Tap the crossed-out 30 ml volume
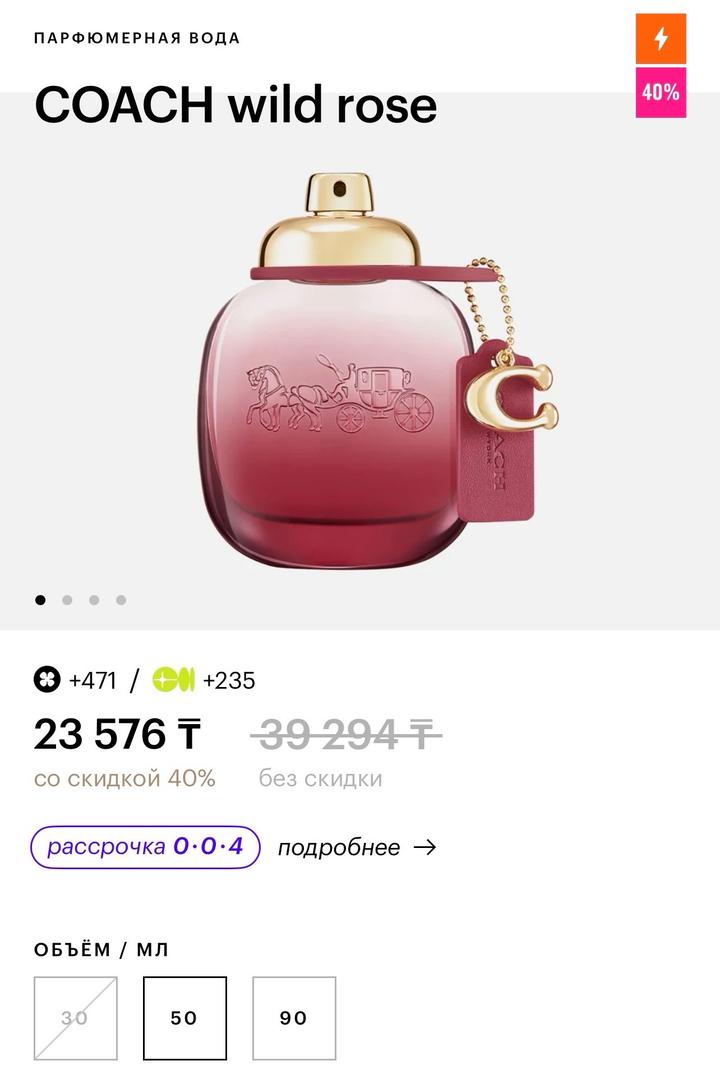 click(75, 1018)
